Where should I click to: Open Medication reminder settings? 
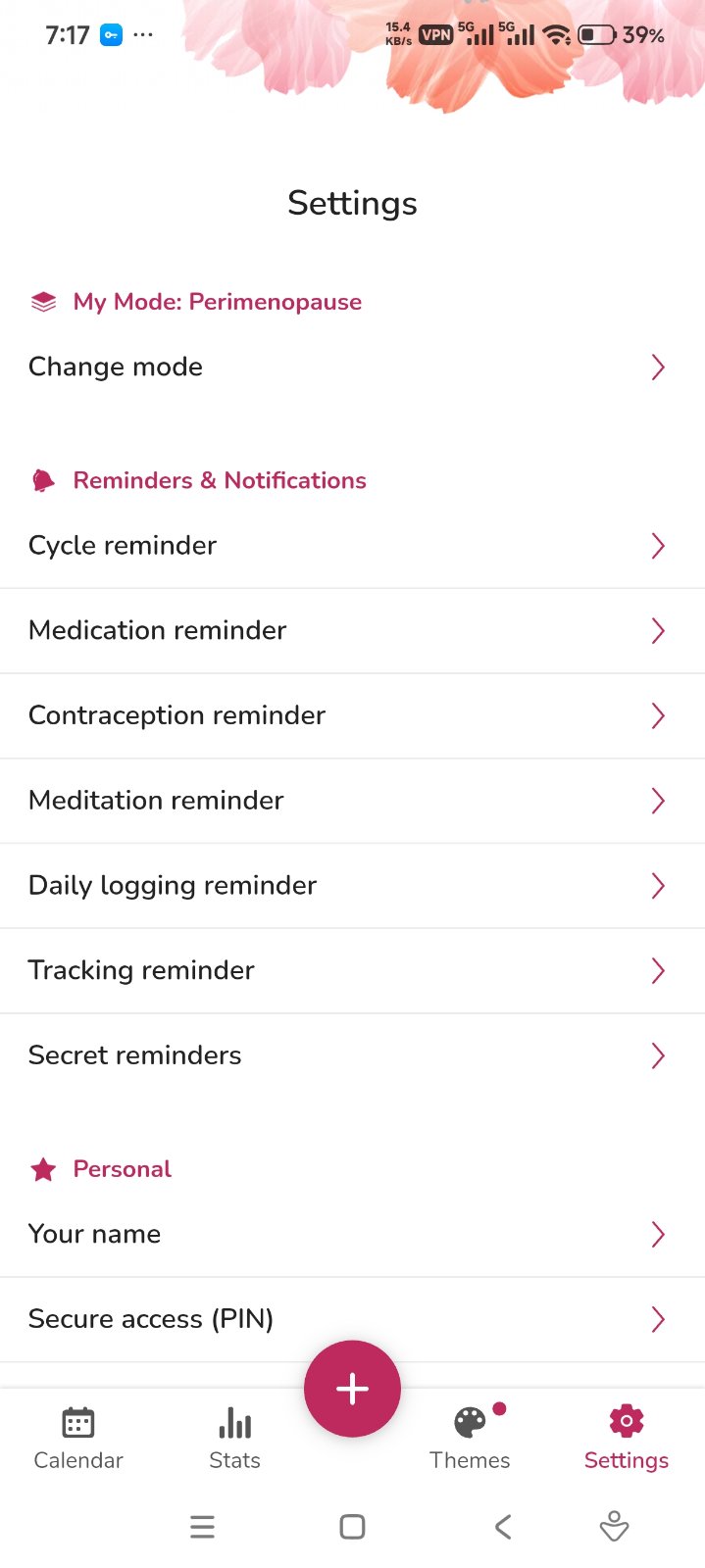click(352, 630)
